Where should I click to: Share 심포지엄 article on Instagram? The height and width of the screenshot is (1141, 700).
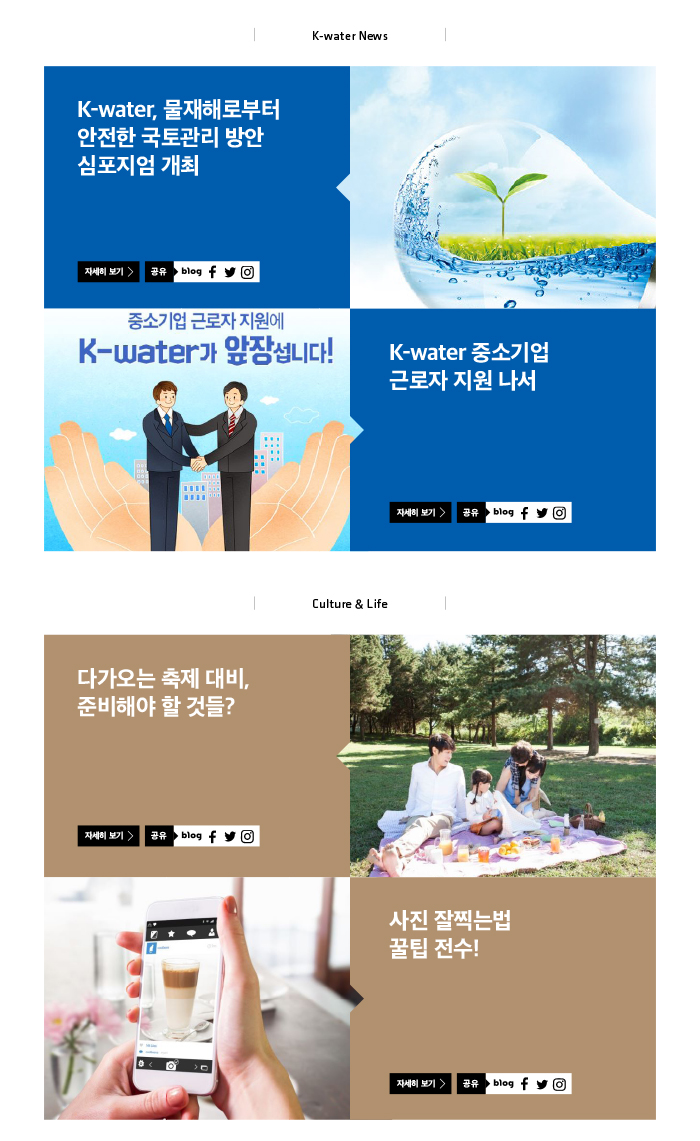click(248, 272)
